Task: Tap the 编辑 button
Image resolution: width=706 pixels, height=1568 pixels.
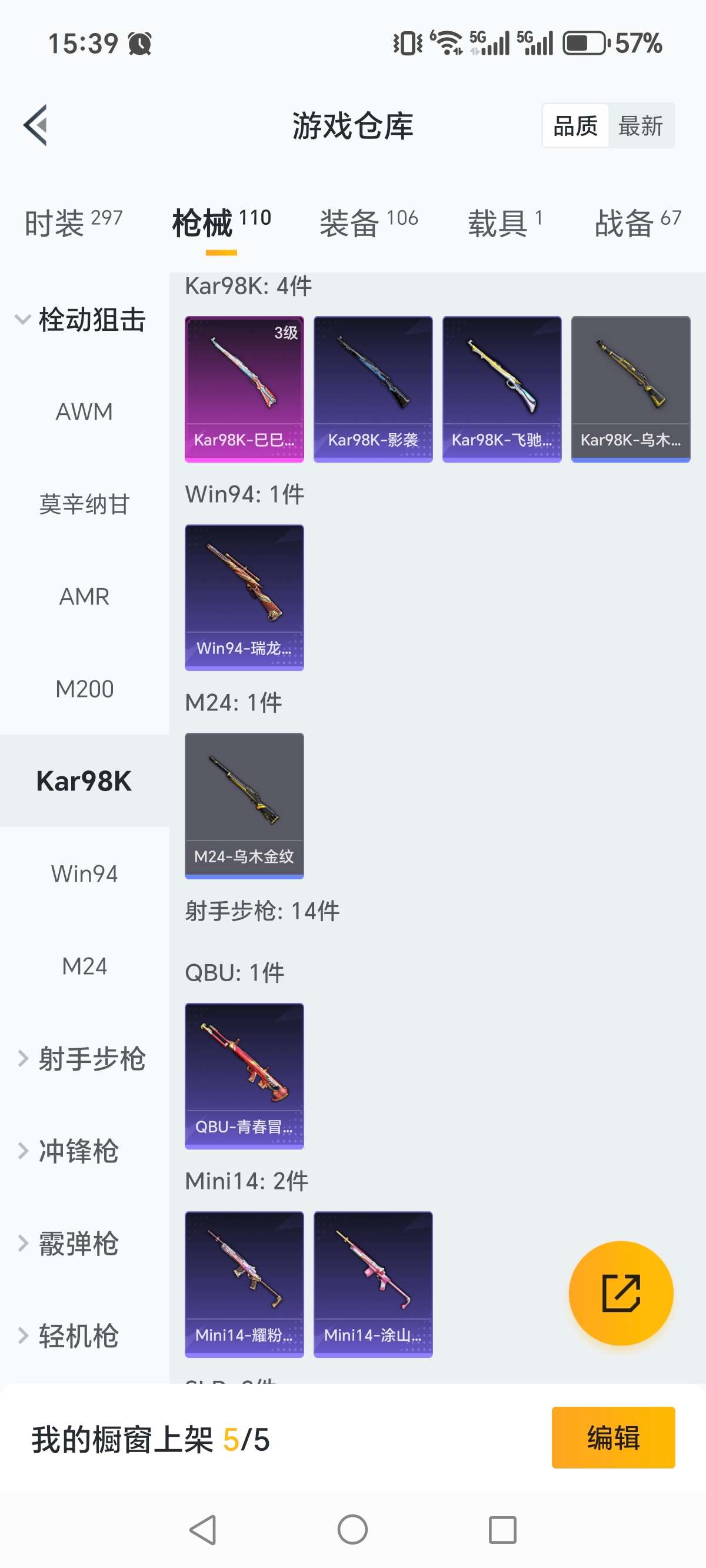Action: click(x=614, y=1440)
